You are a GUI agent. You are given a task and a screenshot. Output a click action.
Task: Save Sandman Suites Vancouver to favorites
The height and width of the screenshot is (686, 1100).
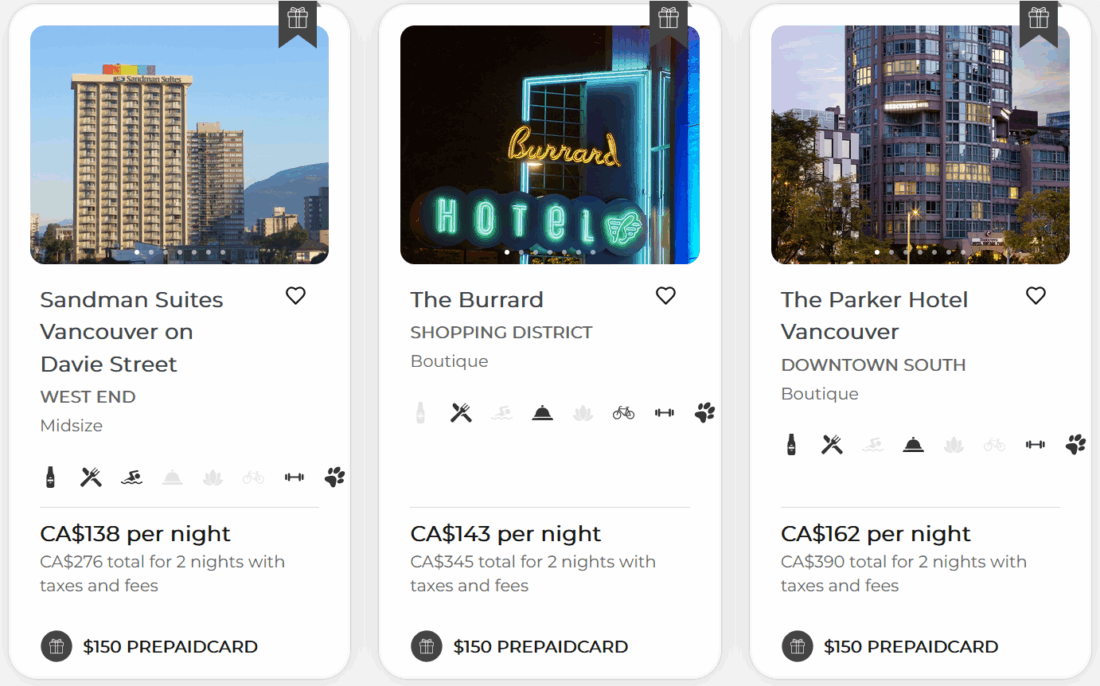click(x=295, y=296)
